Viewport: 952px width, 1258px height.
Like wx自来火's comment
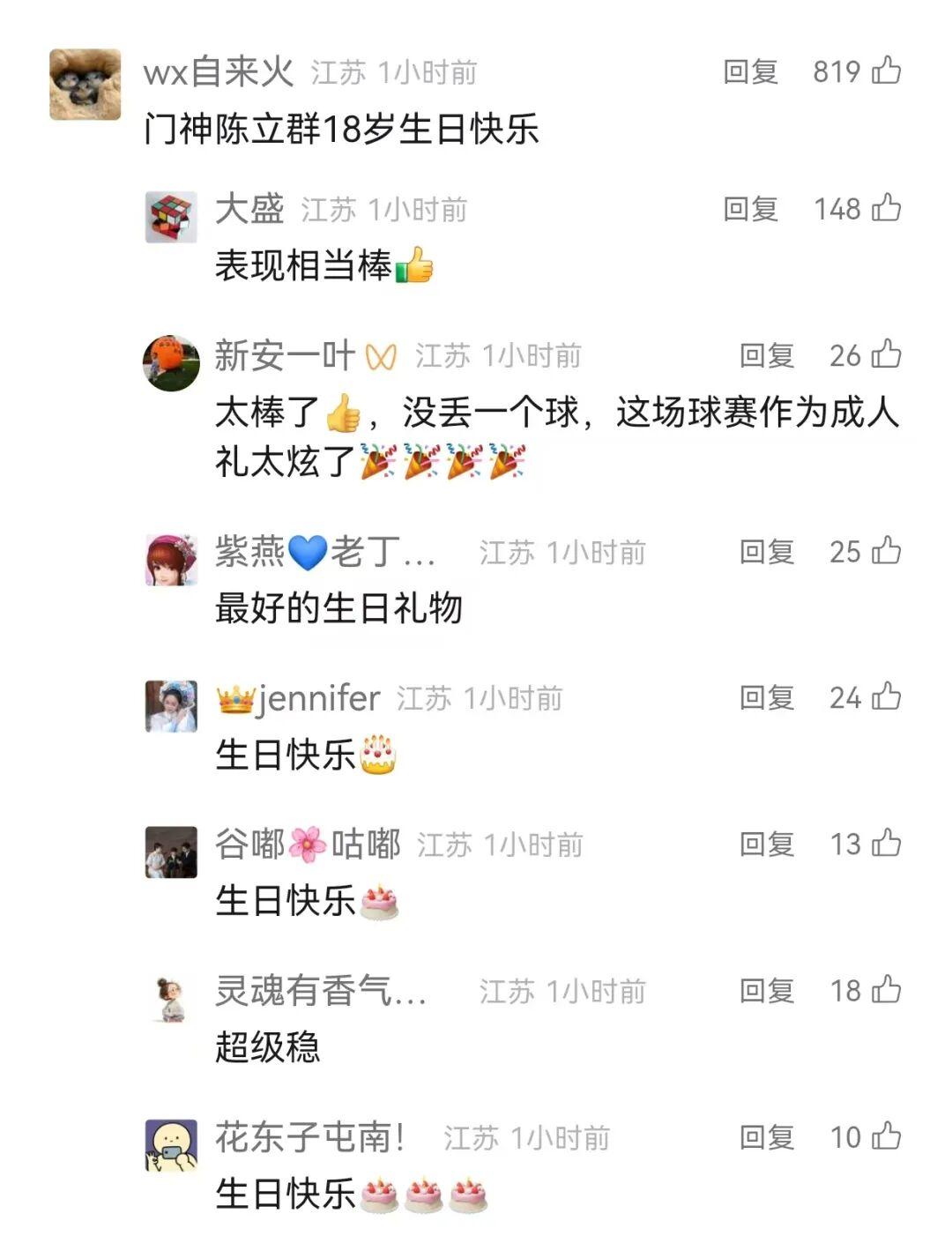[886, 71]
